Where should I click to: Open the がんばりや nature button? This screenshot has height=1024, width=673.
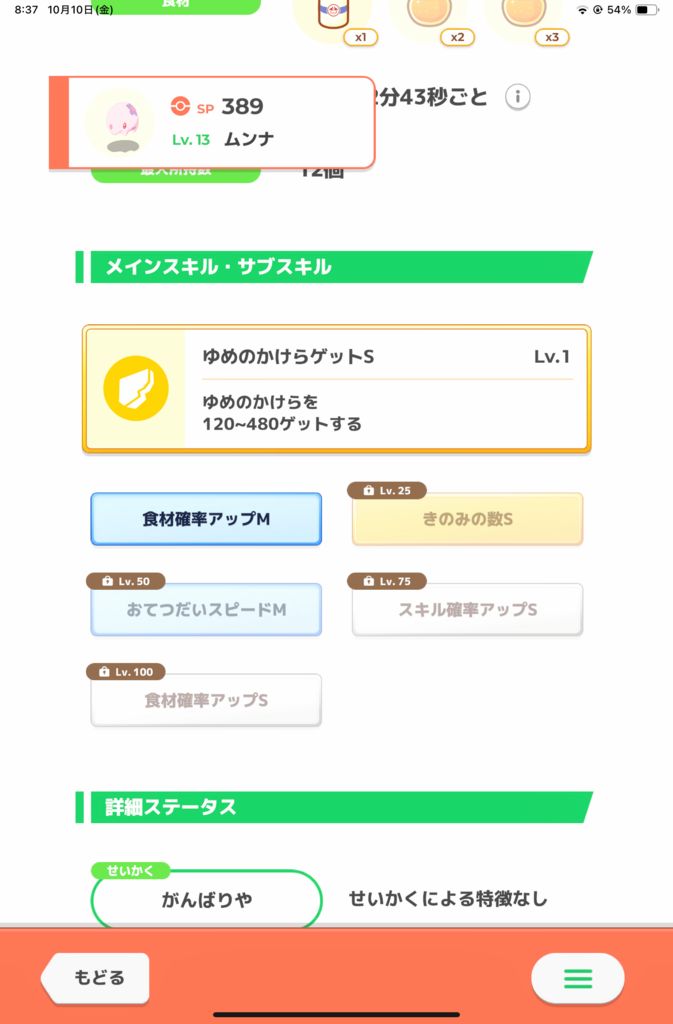[x=206, y=899]
